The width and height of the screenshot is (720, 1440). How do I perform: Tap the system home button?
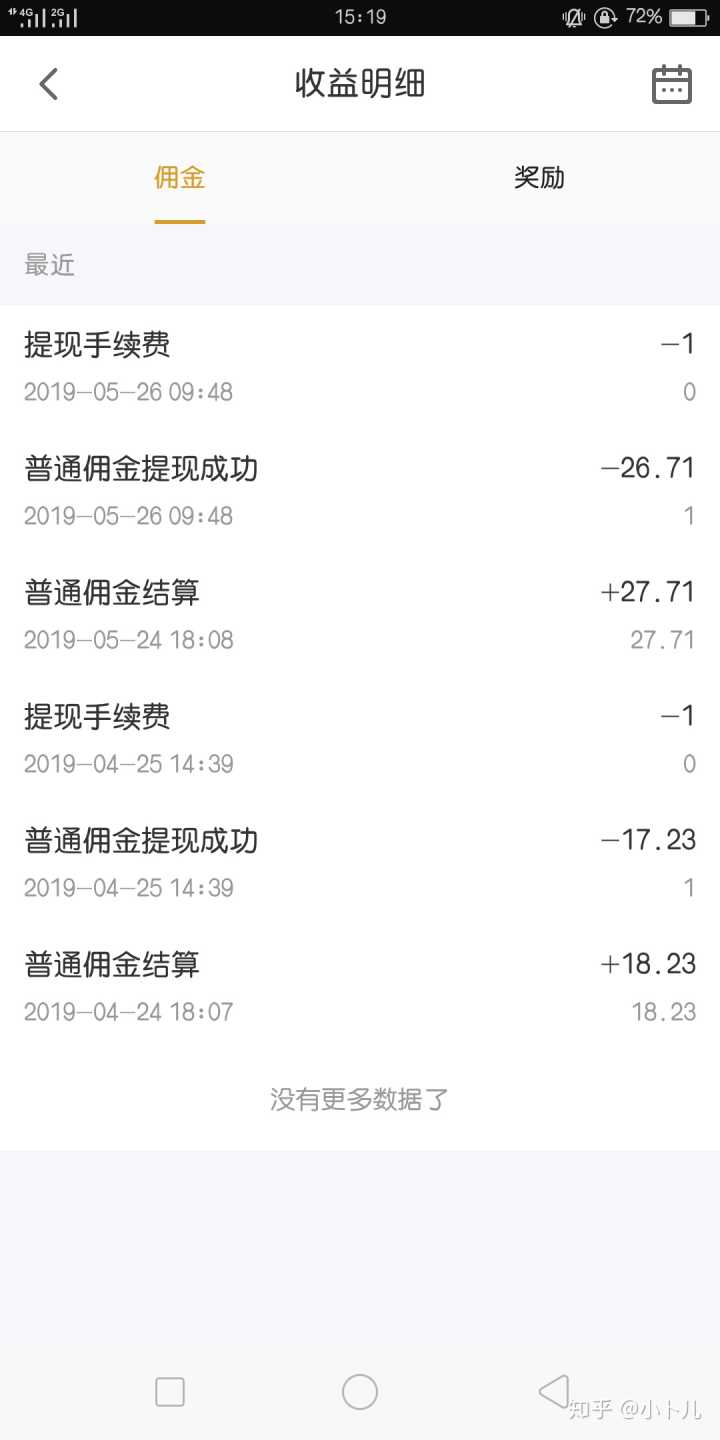point(360,1391)
